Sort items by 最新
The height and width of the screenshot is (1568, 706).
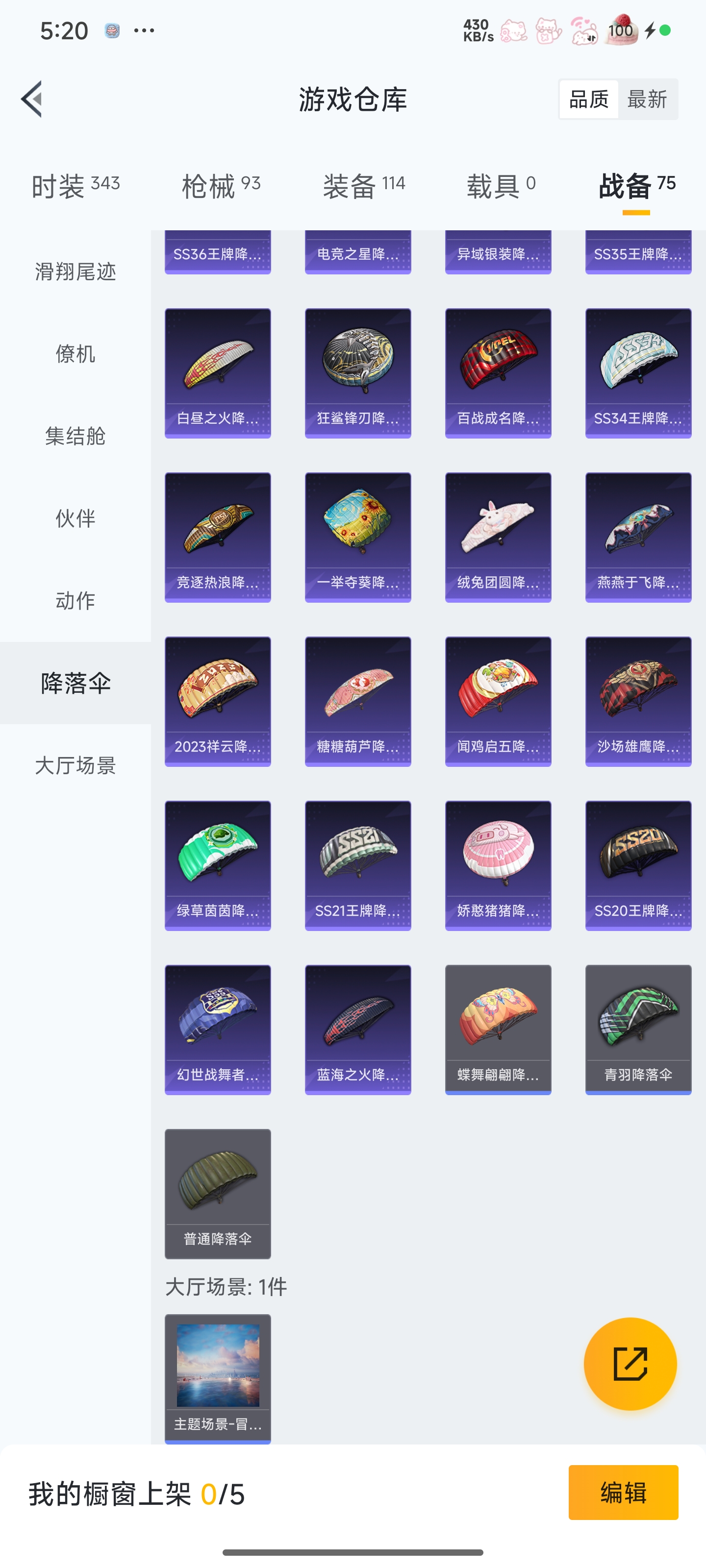click(x=647, y=99)
